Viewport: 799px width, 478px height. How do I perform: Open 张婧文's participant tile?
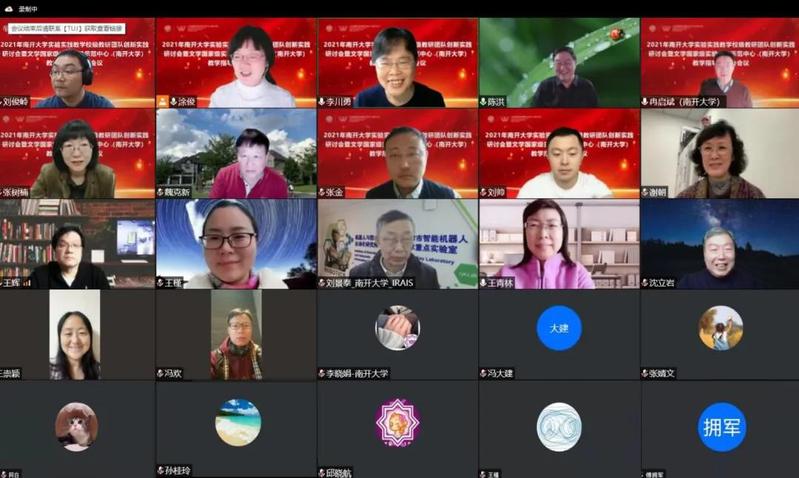[720, 334]
